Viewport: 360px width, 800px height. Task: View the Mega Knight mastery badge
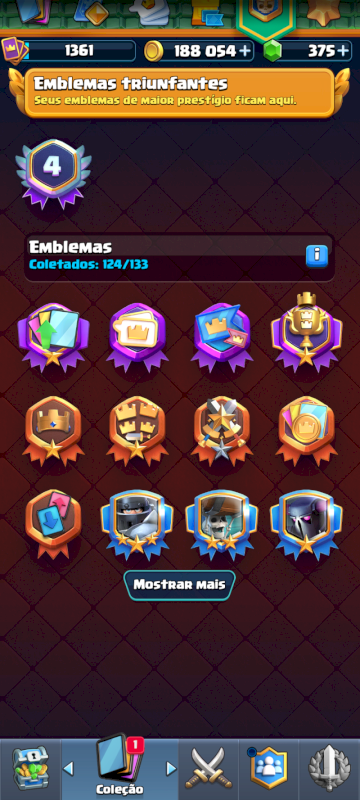pos(137,524)
